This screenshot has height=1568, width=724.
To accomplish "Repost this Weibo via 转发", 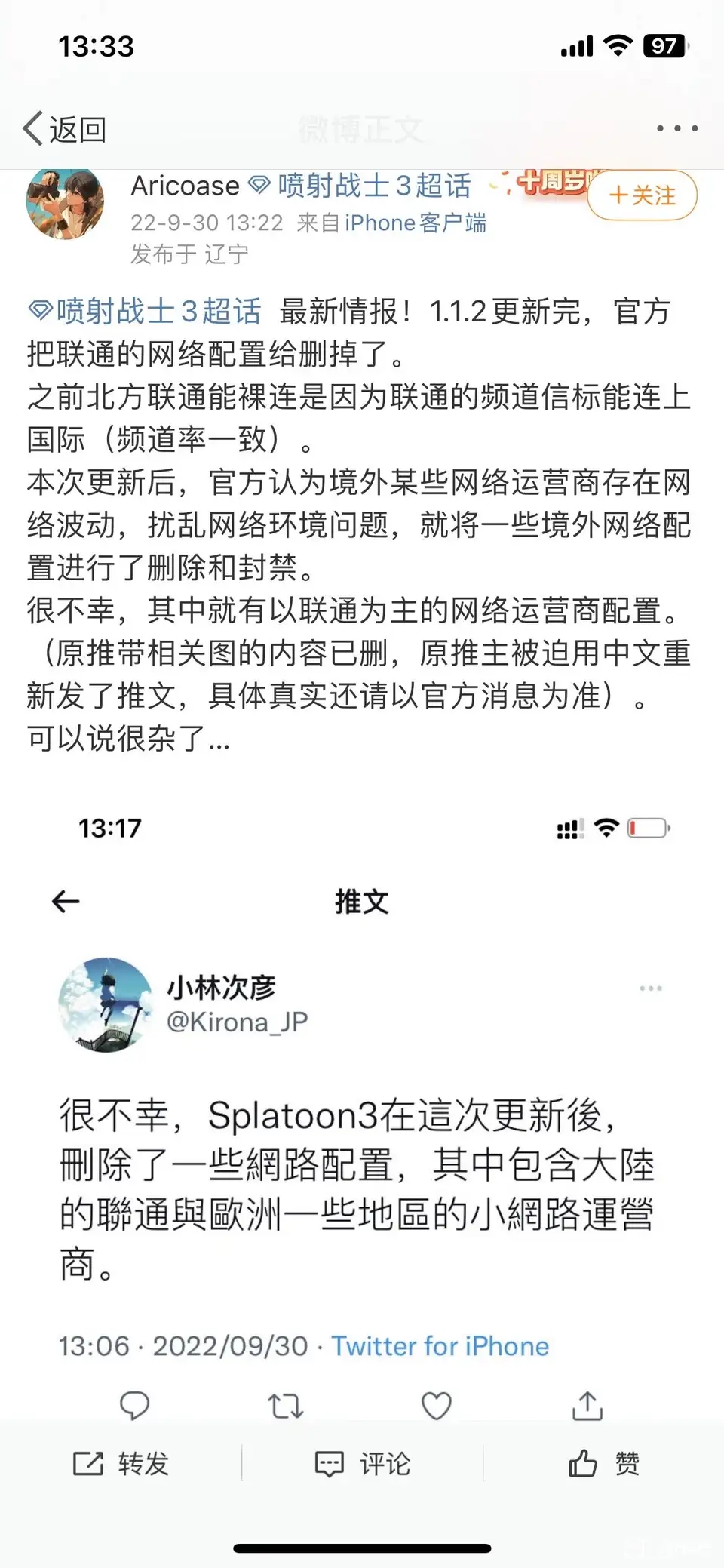I will click(121, 1464).
